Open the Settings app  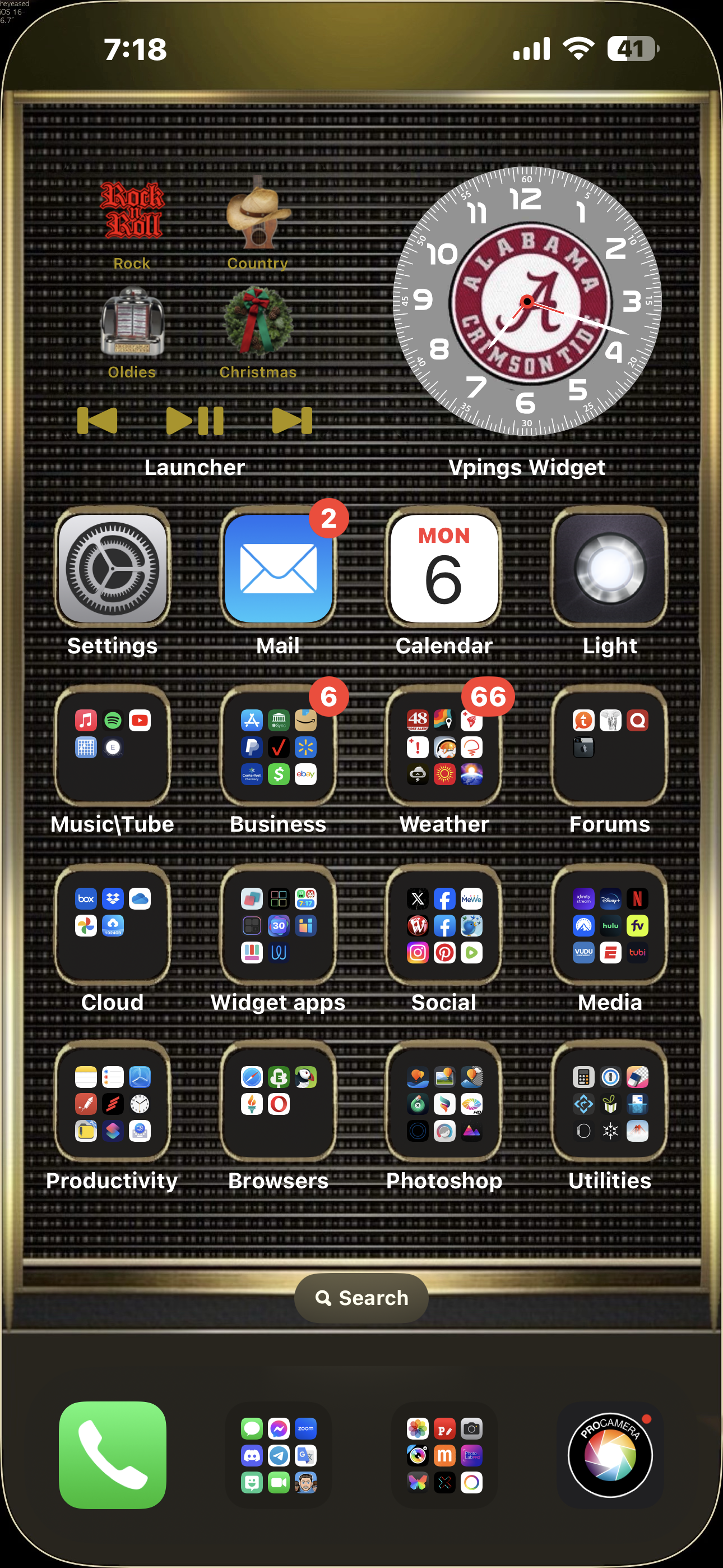tap(113, 569)
